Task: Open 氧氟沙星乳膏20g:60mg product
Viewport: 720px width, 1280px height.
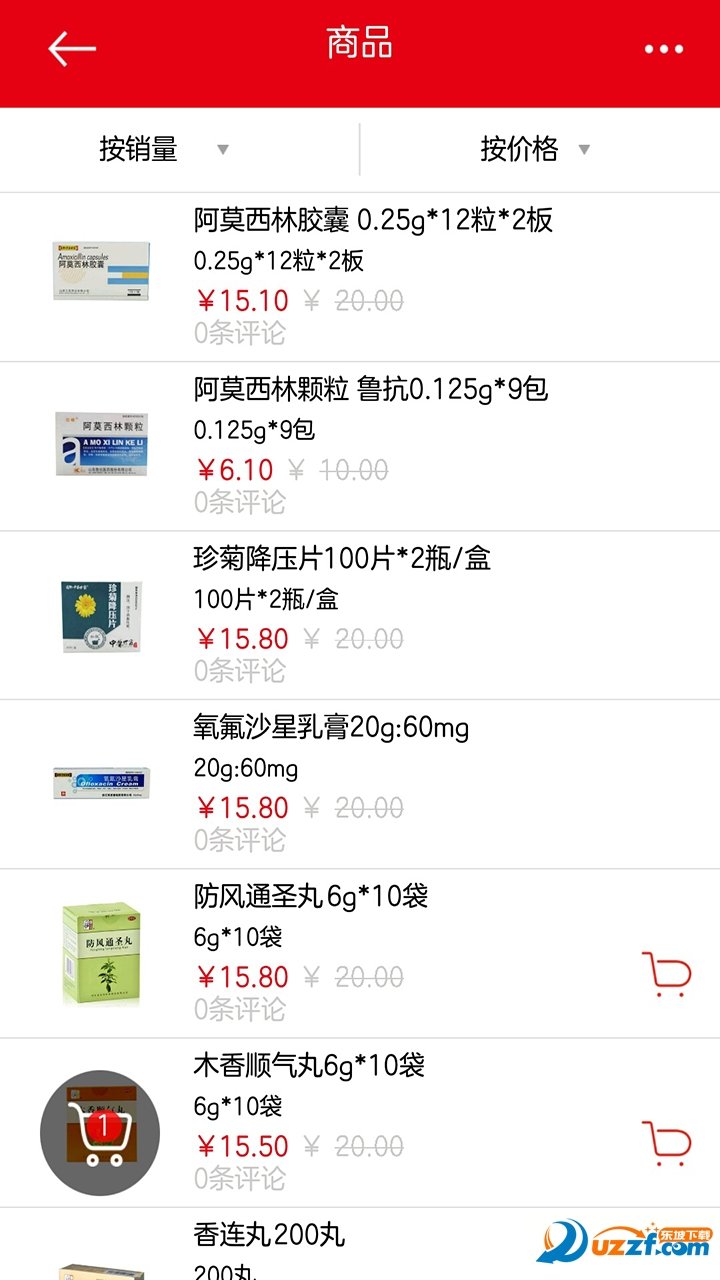Action: [360, 784]
